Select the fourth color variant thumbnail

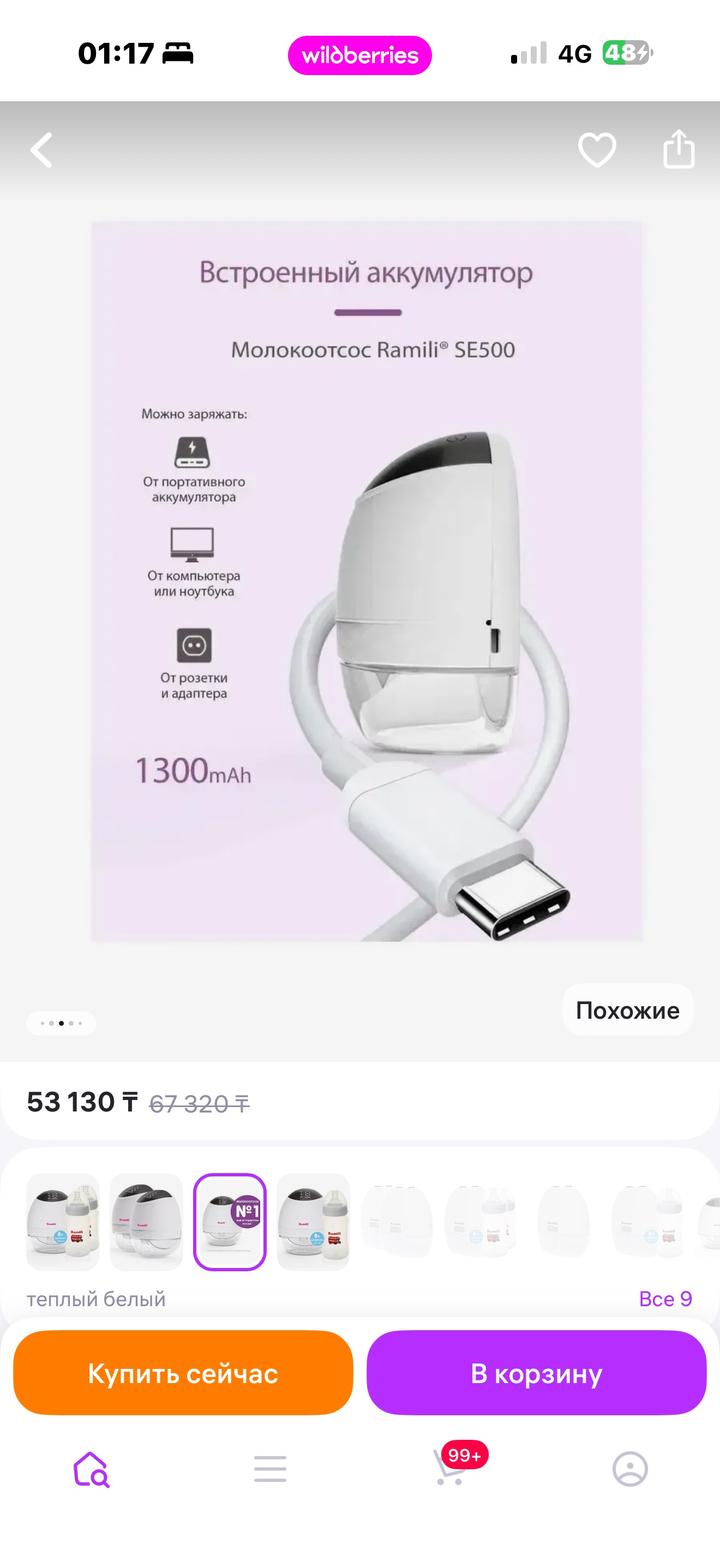(x=313, y=1221)
